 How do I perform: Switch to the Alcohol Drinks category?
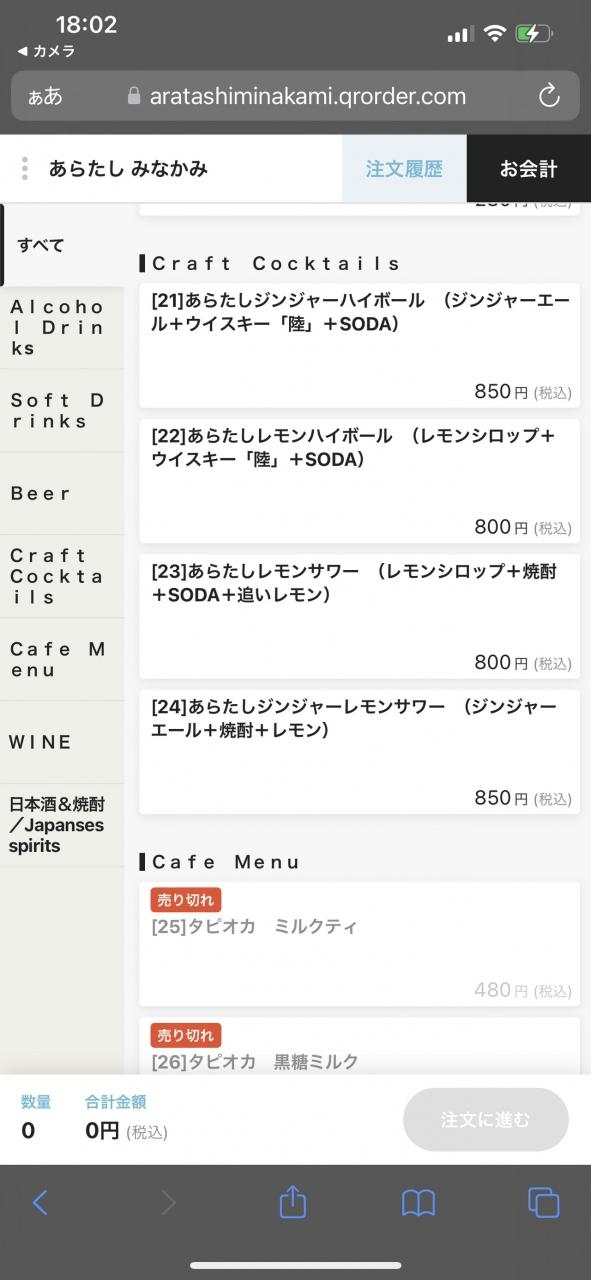coord(62,328)
